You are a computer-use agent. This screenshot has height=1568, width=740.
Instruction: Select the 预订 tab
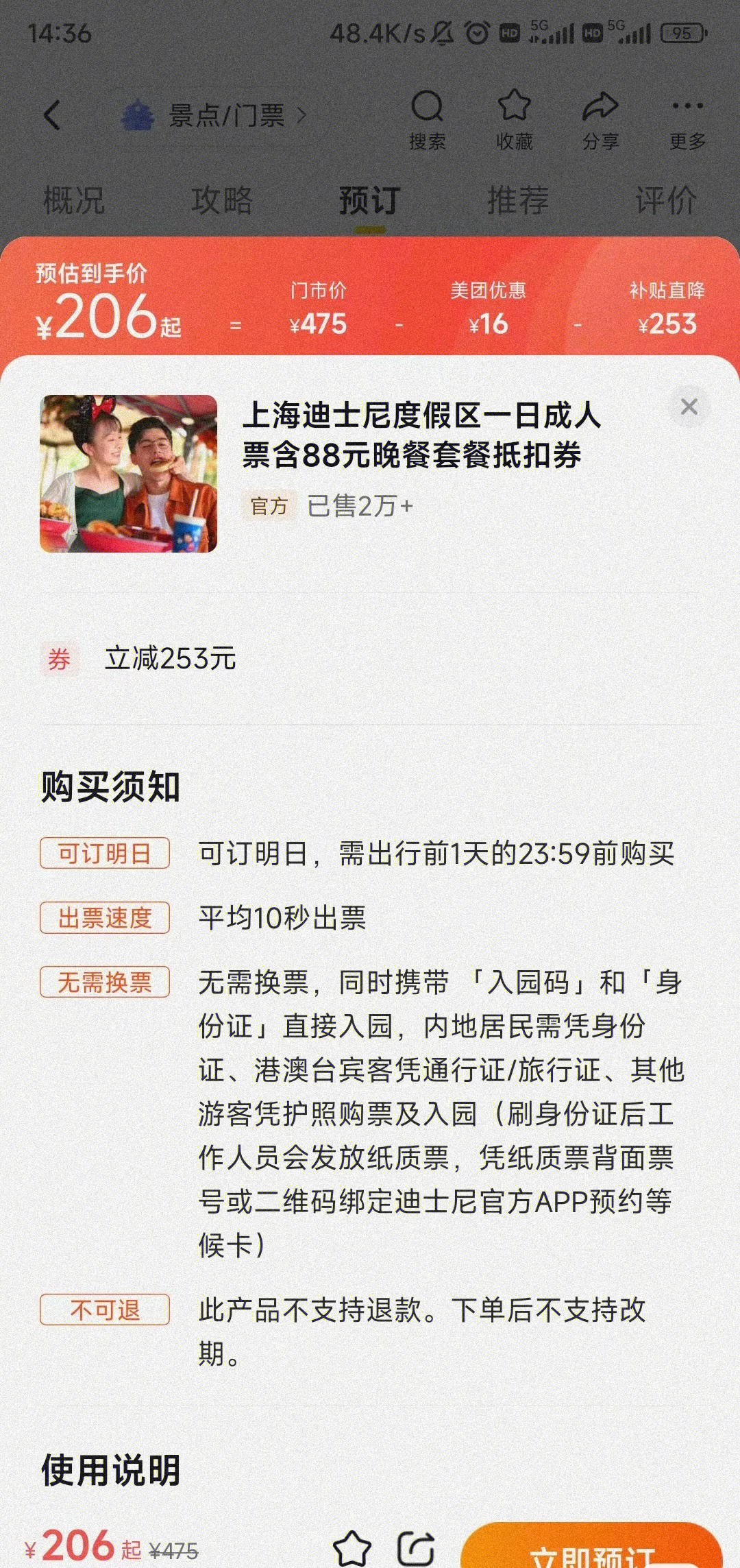point(370,200)
